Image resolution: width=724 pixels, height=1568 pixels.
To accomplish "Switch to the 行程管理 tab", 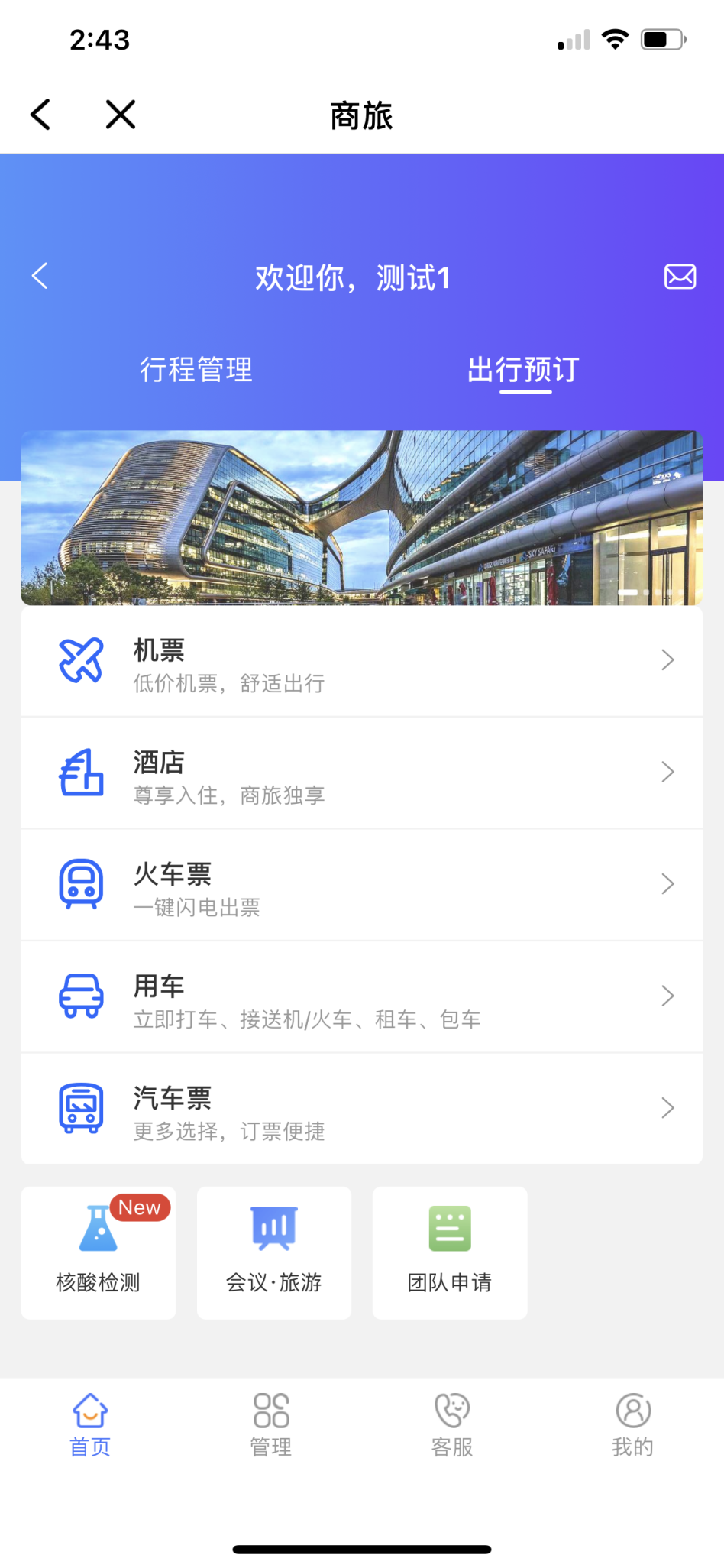I will coord(196,370).
